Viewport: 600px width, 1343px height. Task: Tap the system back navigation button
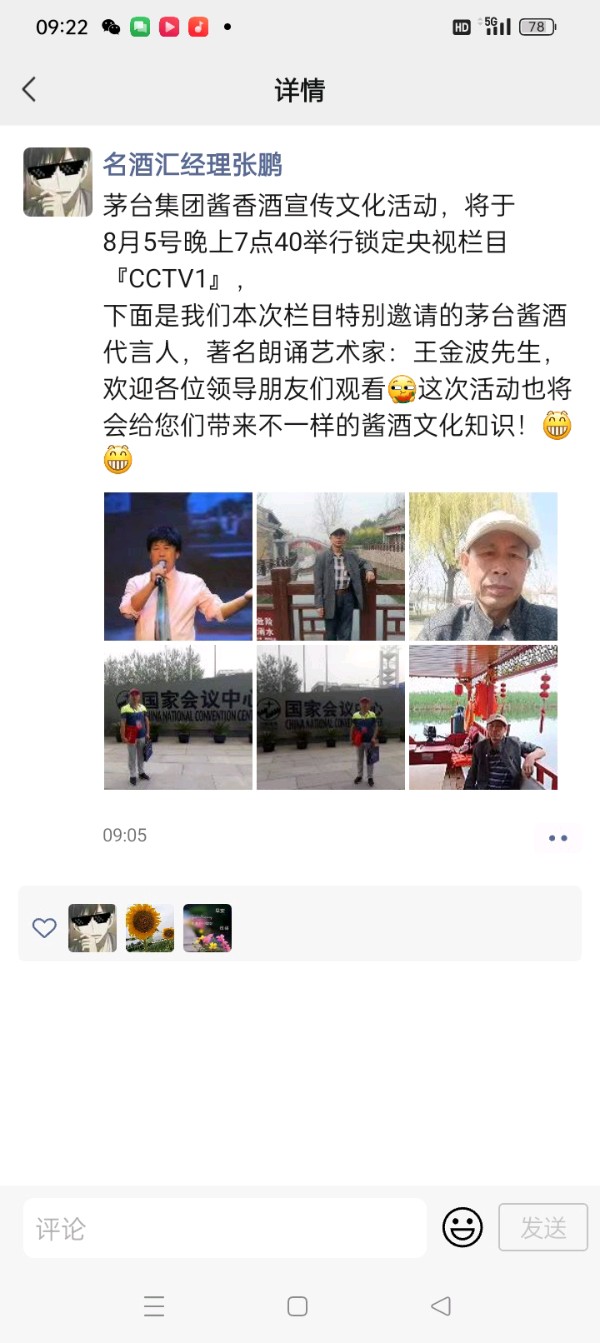441,1306
